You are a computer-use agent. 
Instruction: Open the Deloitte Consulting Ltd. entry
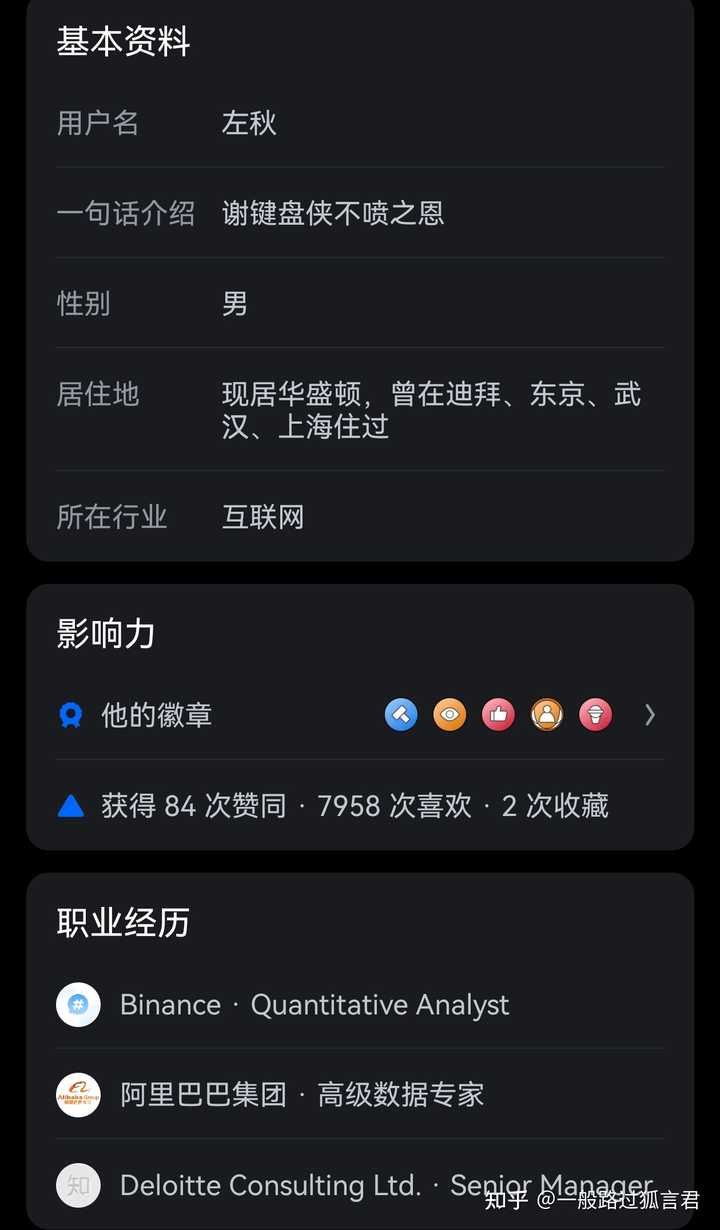(360, 1185)
